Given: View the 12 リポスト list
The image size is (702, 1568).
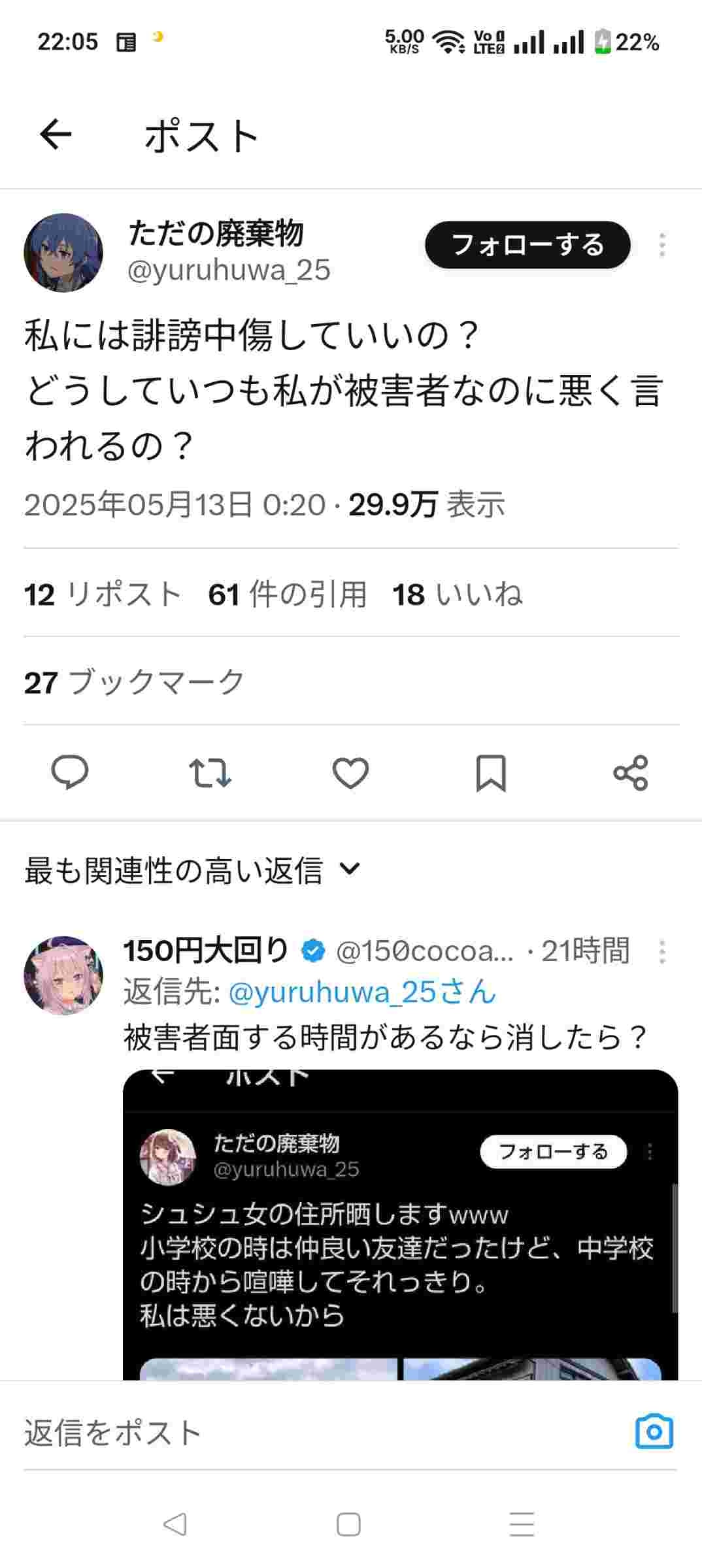Looking at the screenshot, I should 103,595.
